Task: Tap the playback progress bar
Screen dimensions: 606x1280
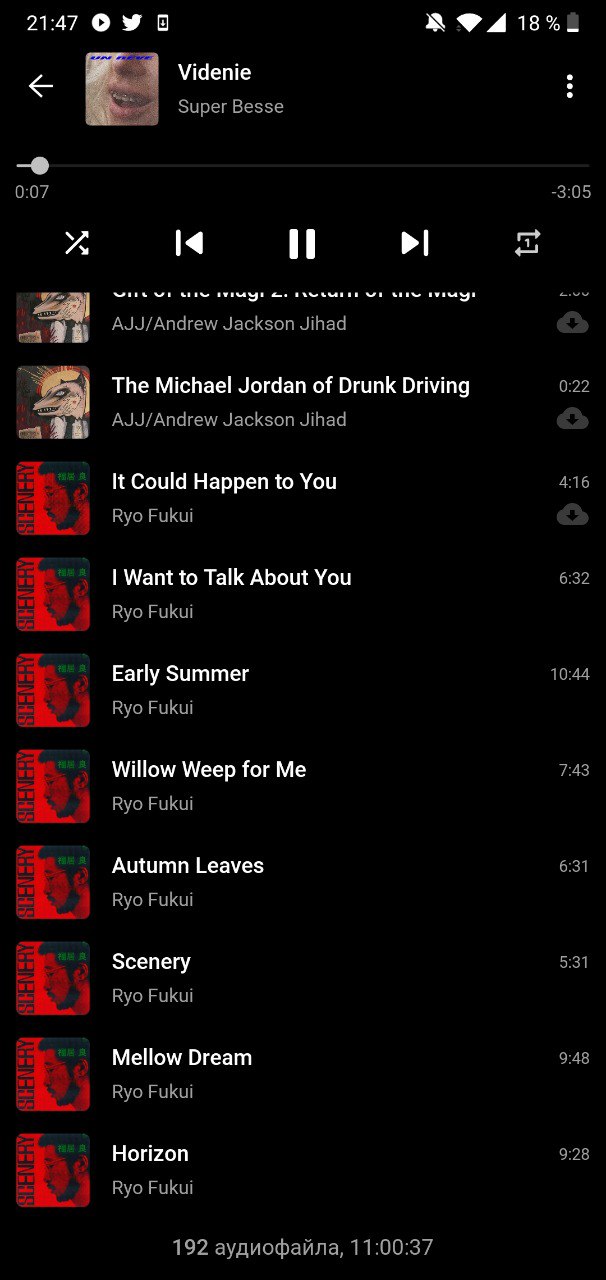Action: point(302,166)
